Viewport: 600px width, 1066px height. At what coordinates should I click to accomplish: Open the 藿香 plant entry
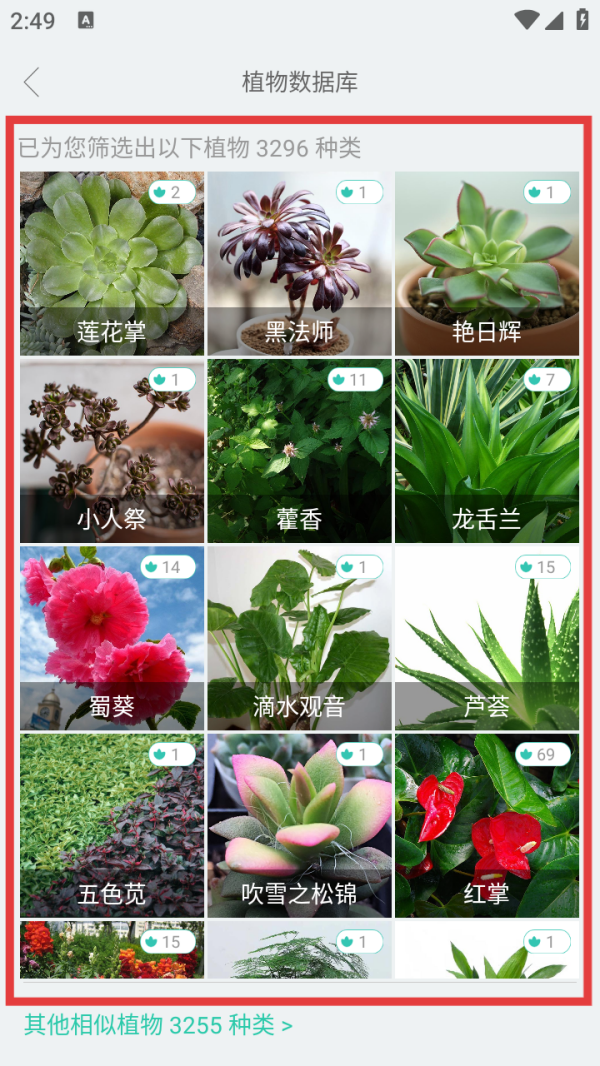pyautogui.click(x=299, y=450)
